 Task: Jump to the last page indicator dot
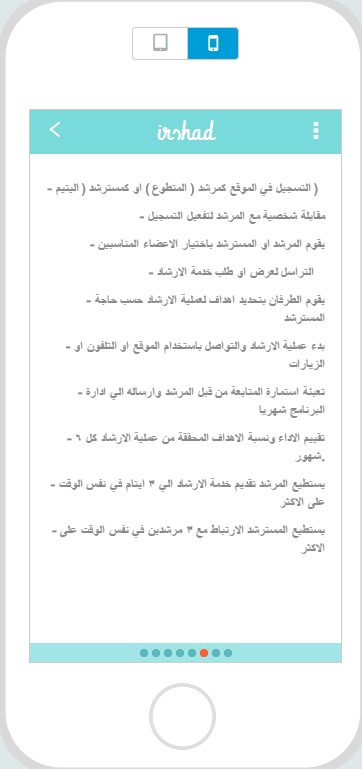(228, 653)
